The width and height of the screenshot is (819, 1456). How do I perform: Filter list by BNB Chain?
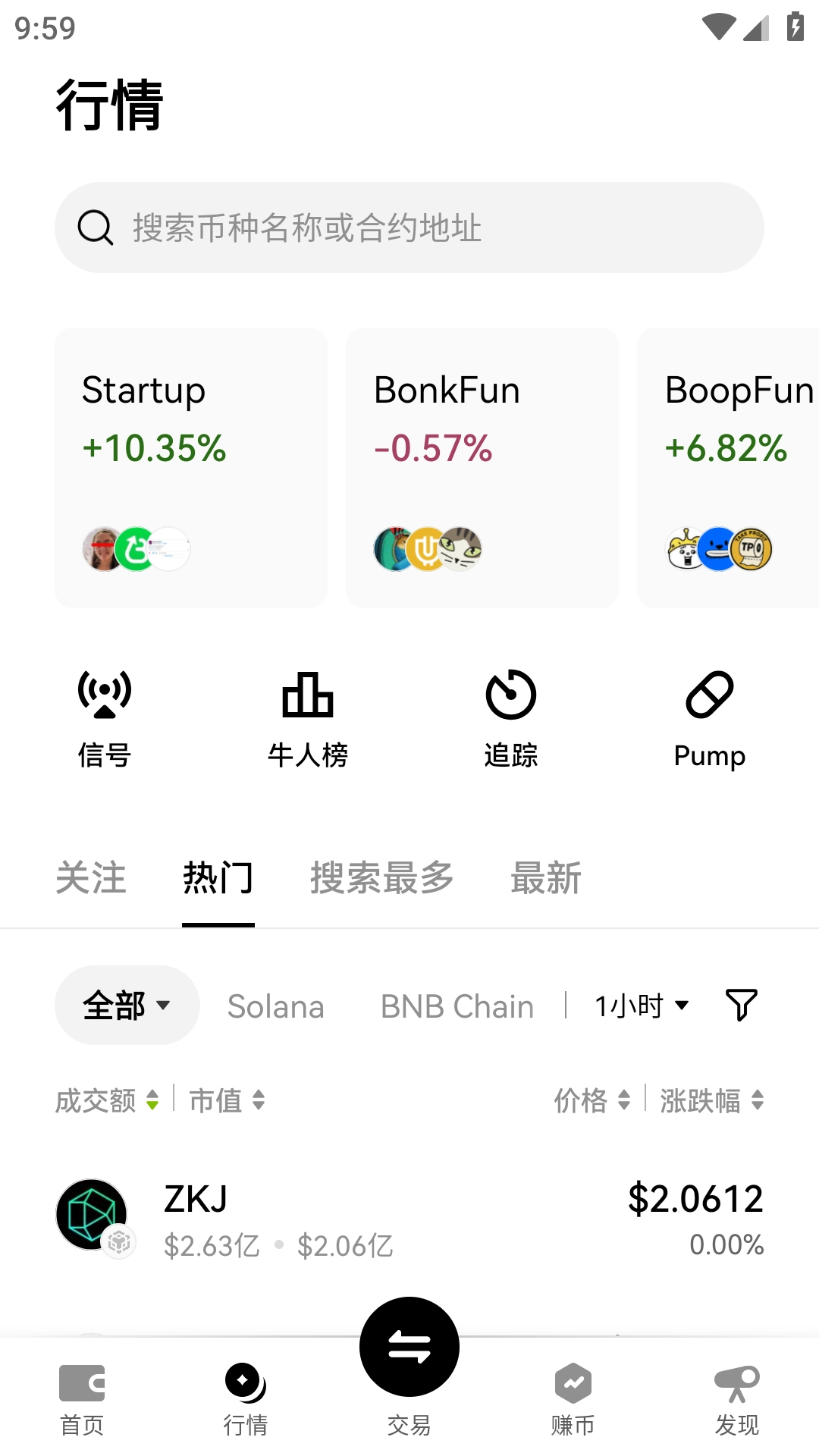click(x=457, y=1006)
